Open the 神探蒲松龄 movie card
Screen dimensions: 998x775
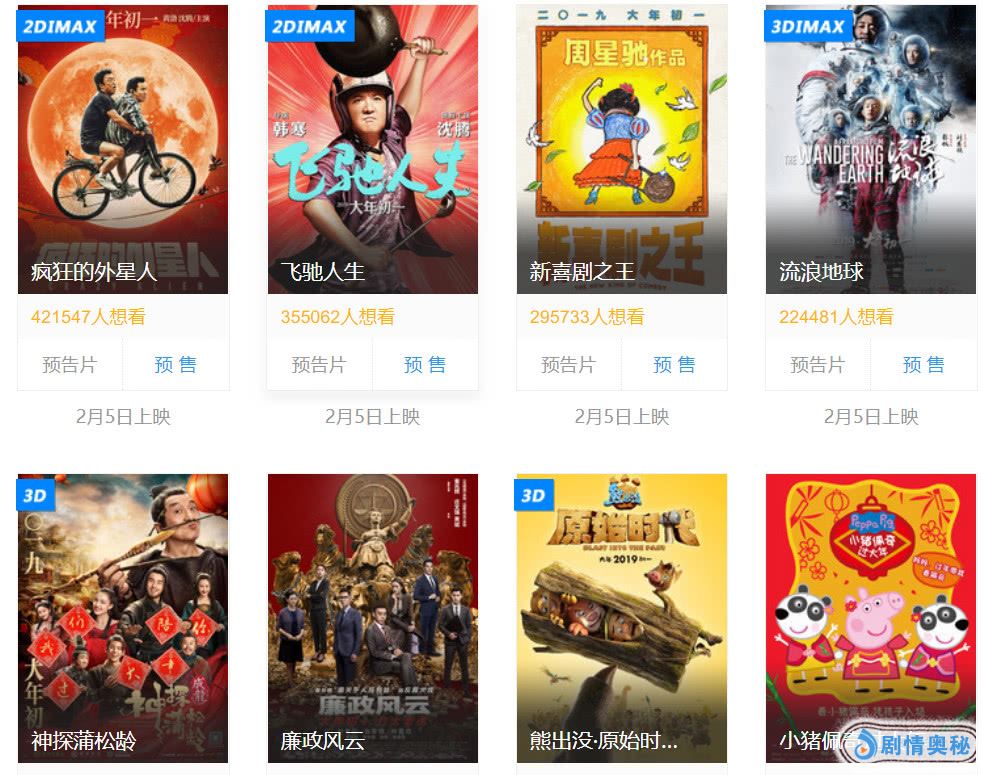pos(123,618)
